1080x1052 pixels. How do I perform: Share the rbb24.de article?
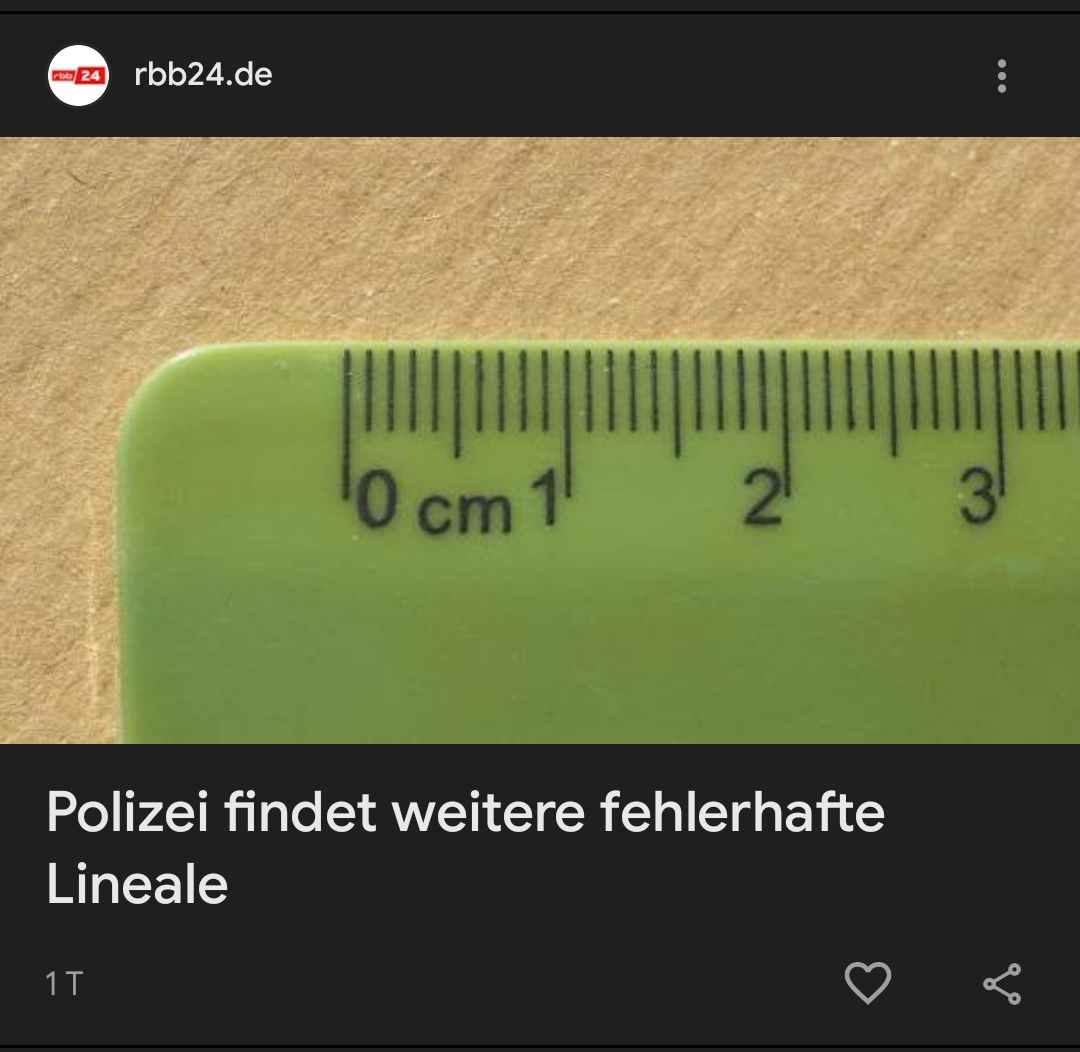1001,983
